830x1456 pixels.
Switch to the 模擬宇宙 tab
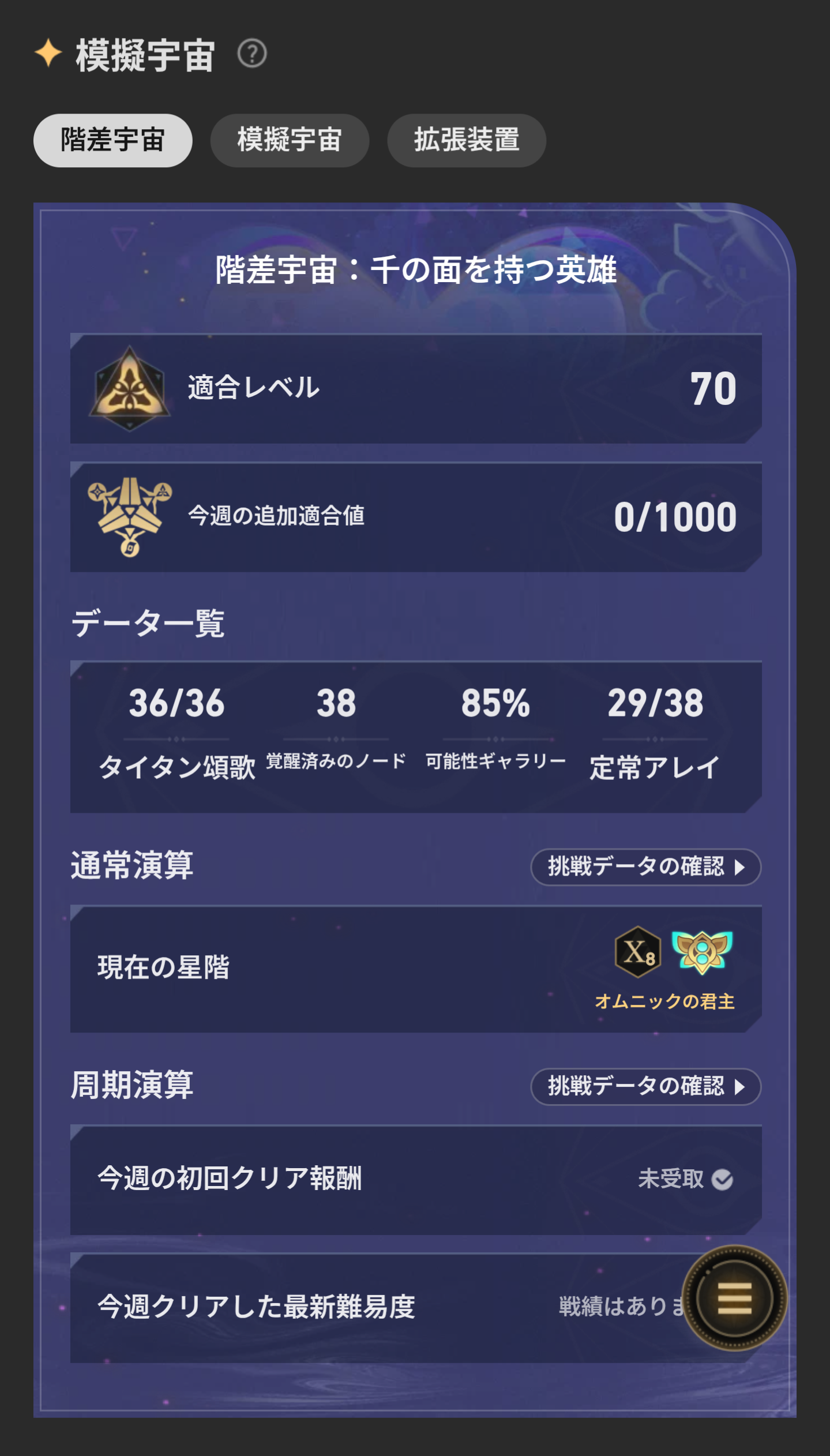(290, 140)
